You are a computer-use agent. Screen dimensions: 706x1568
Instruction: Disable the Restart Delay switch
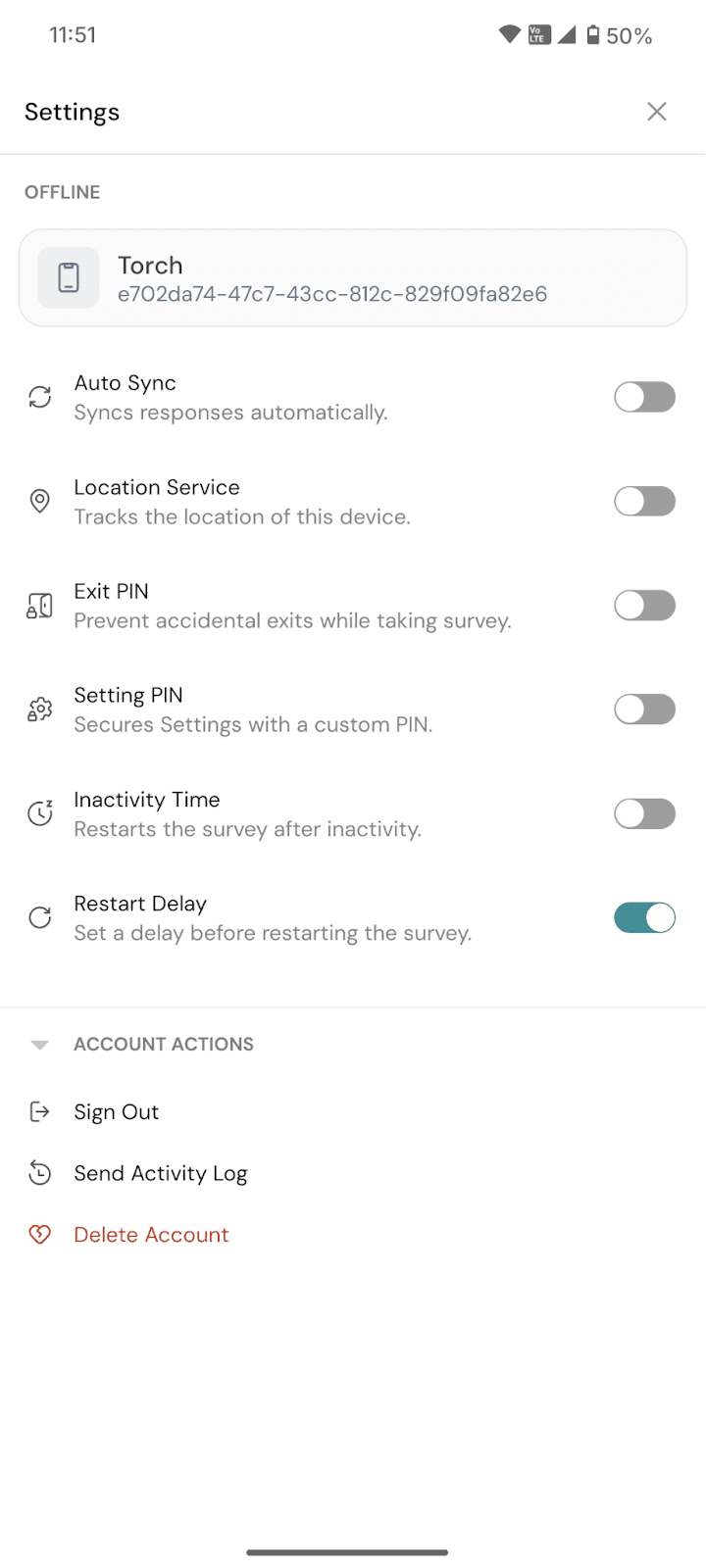pos(644,918)
